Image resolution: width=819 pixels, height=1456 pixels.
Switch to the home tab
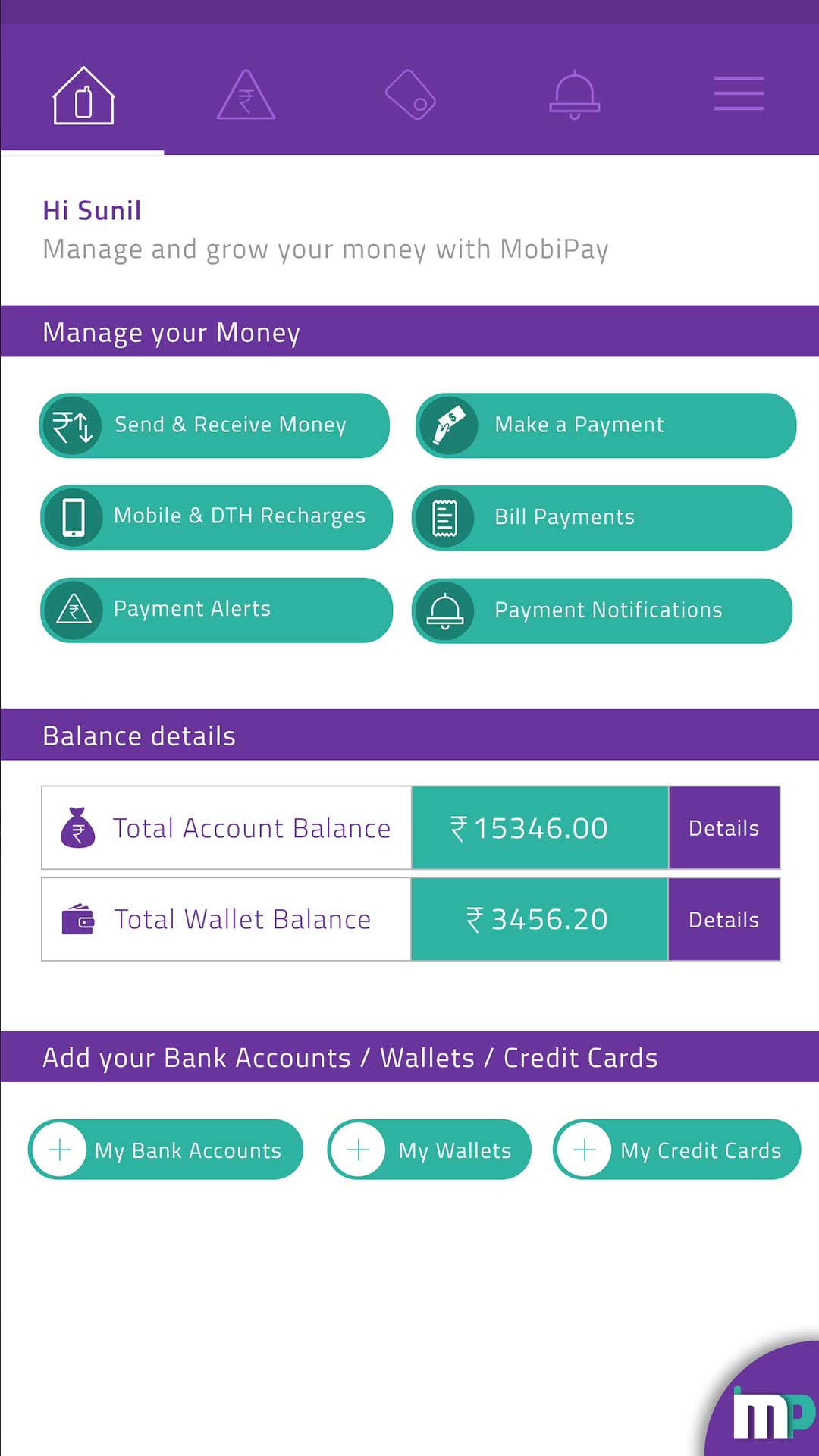[83, 96]
